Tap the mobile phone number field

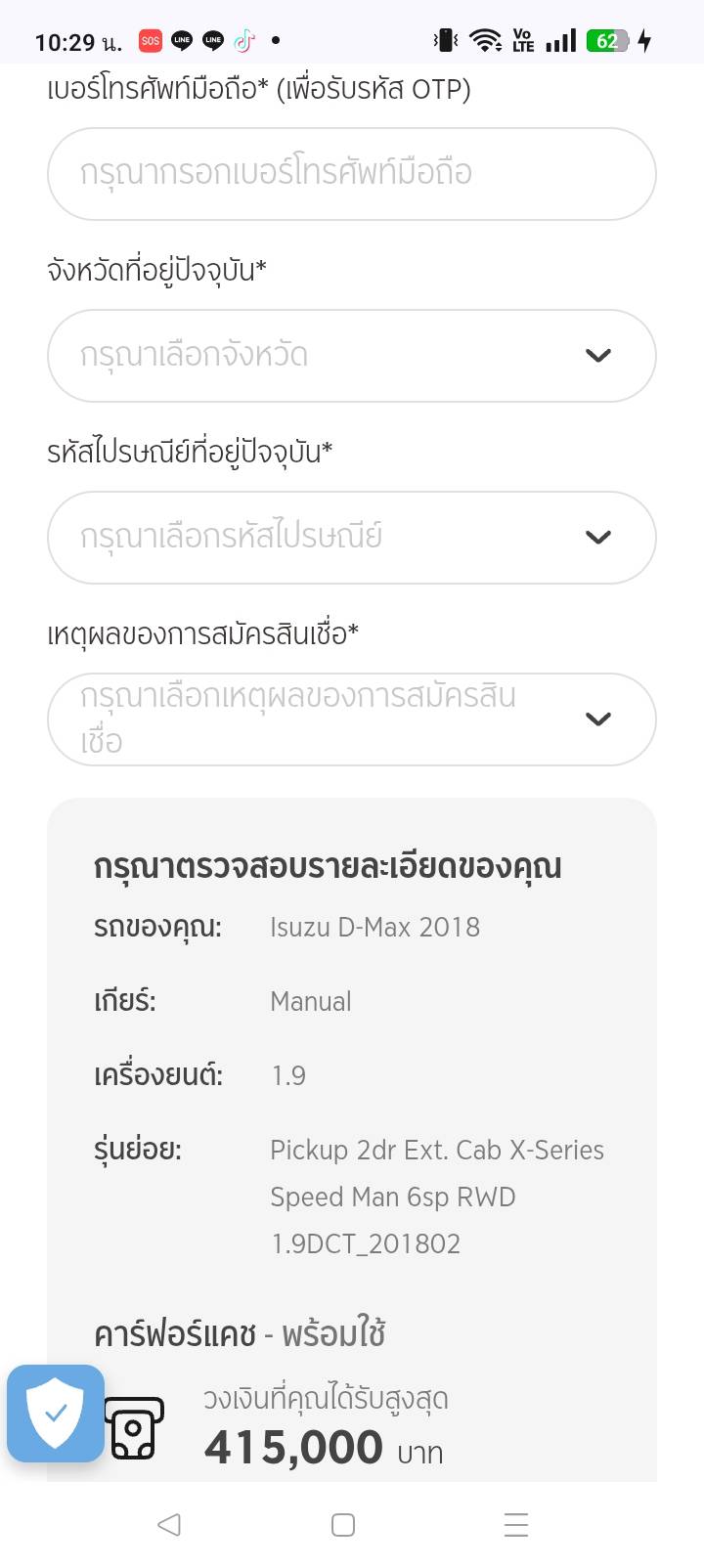(351, 173)
